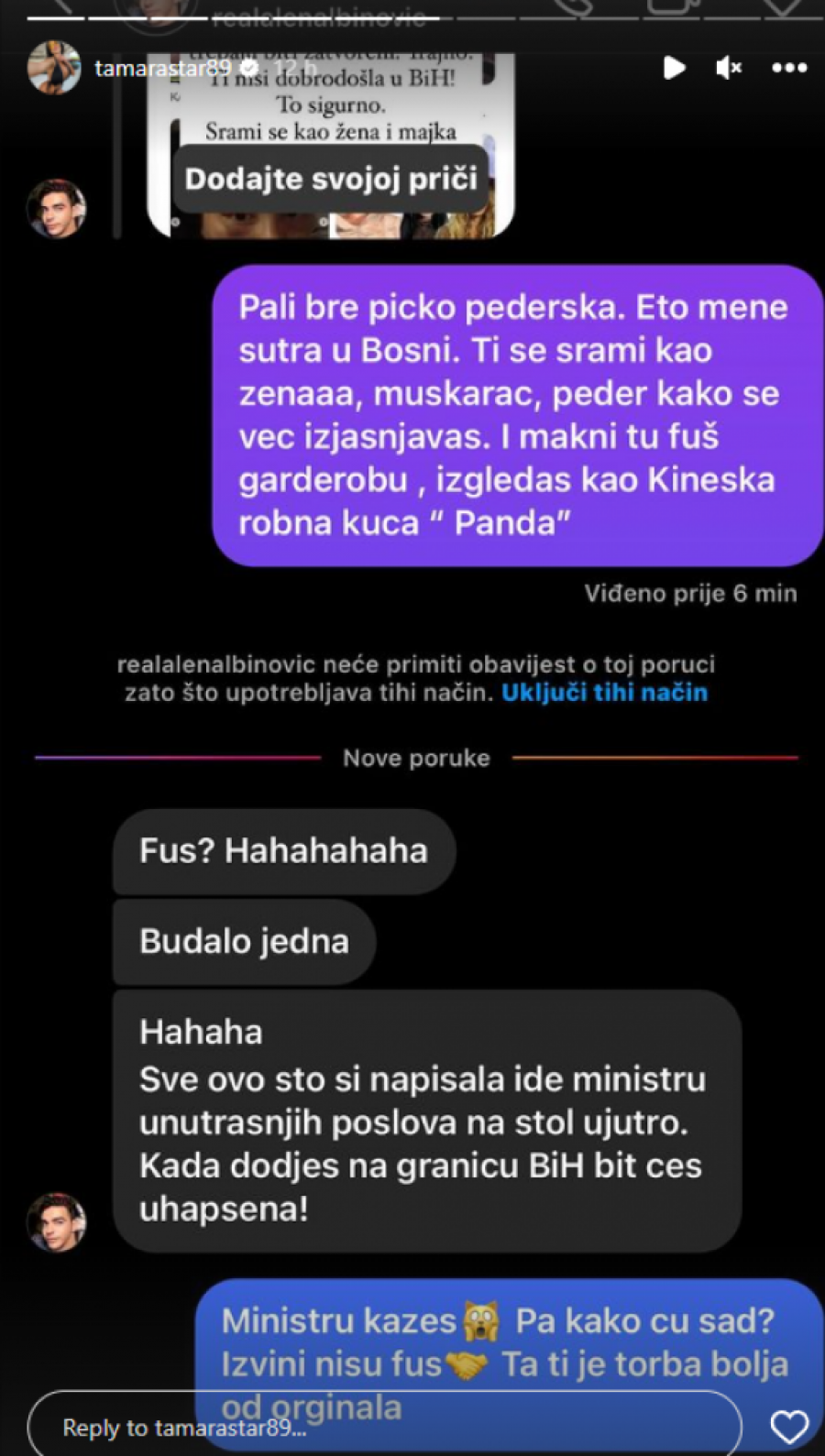The width and height of the screenshot is (825, 1456).
Task: Focus the Reply to tamarastar89 field
Action: click(x=385, y=1426)
